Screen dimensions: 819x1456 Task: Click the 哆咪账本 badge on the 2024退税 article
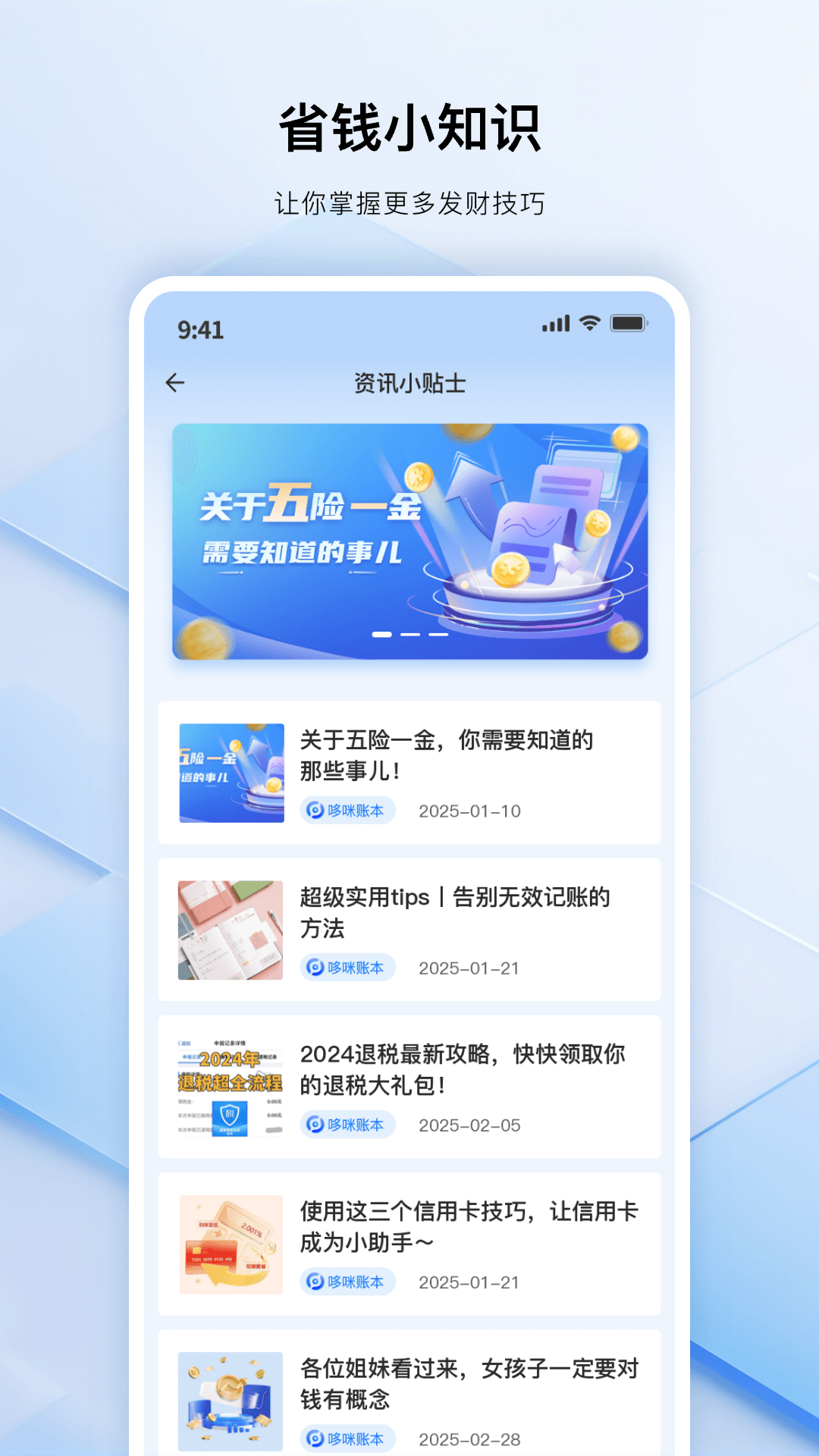click(x=347, y=1125)
